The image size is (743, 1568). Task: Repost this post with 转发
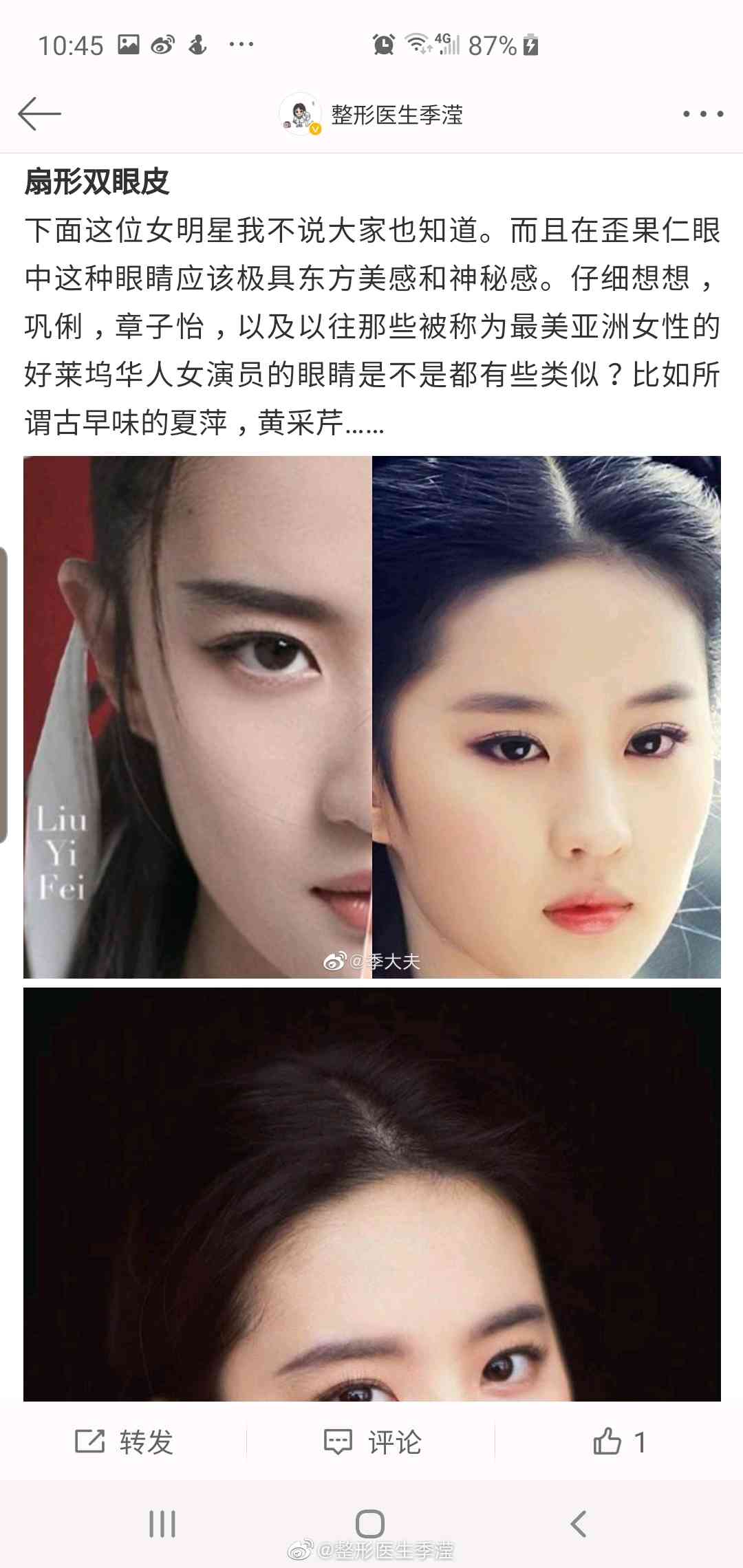click(124, 1441)
